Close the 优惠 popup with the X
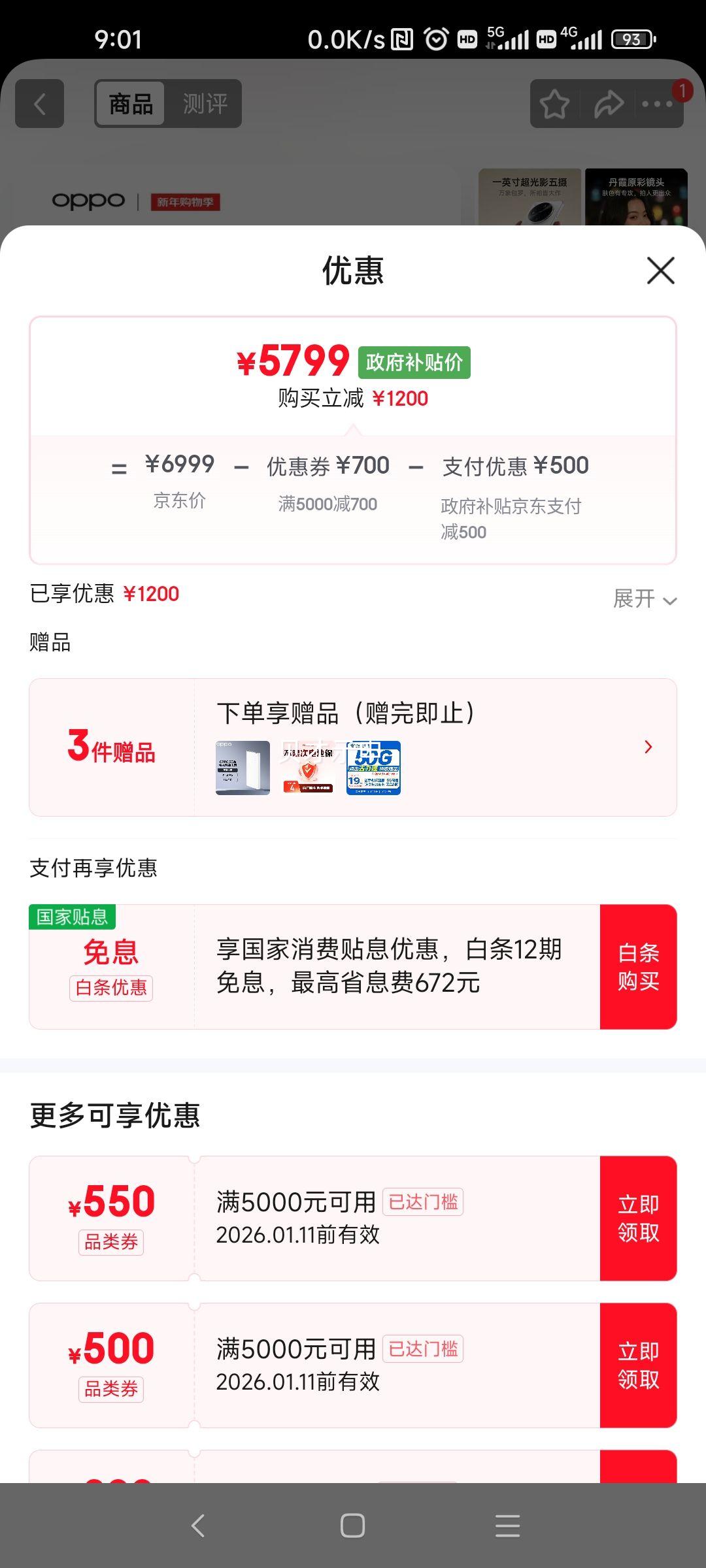Image resolution: width=706 pixels, height=1568 pixels. 660,271
